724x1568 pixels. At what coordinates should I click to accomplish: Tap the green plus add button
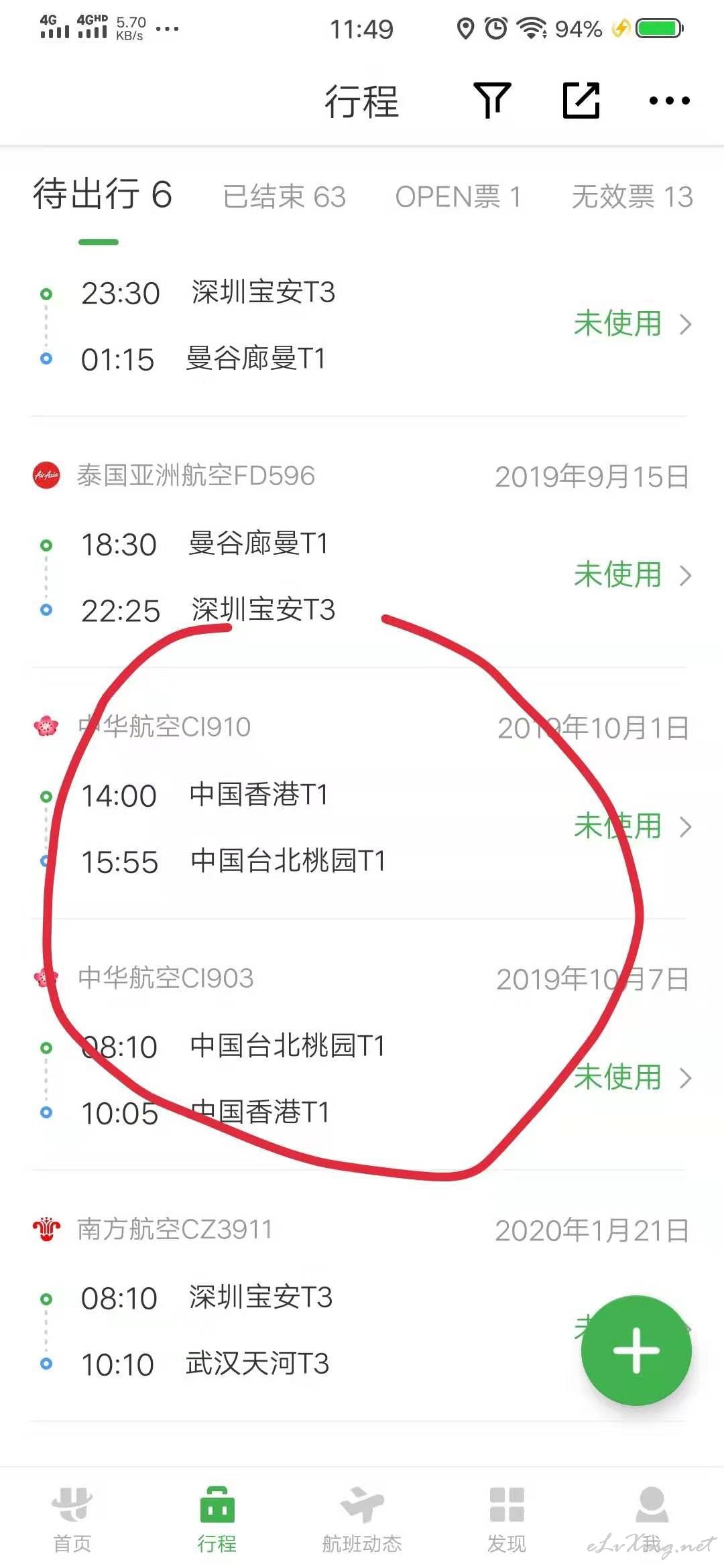tap(636, 1350)
